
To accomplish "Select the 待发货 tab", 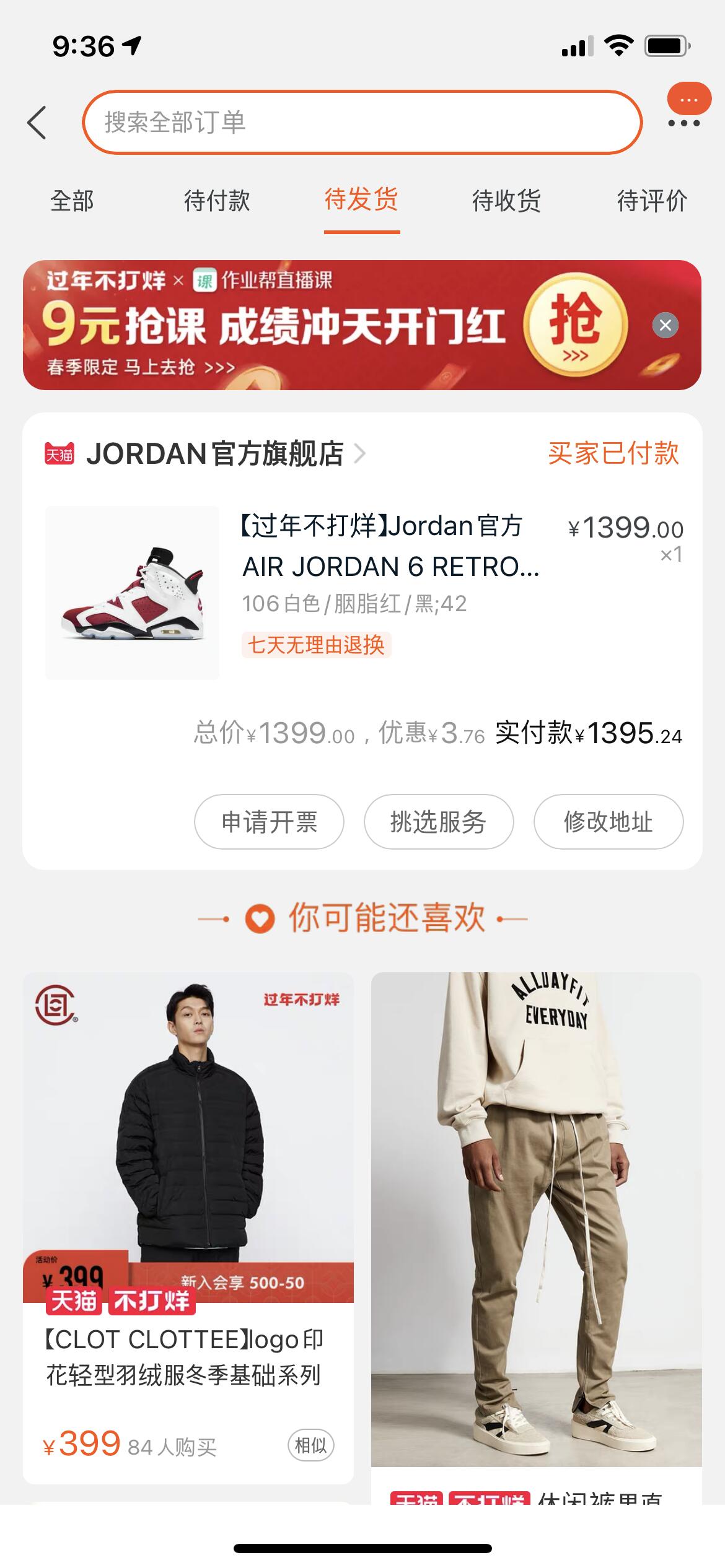I will tap(362, 201).
